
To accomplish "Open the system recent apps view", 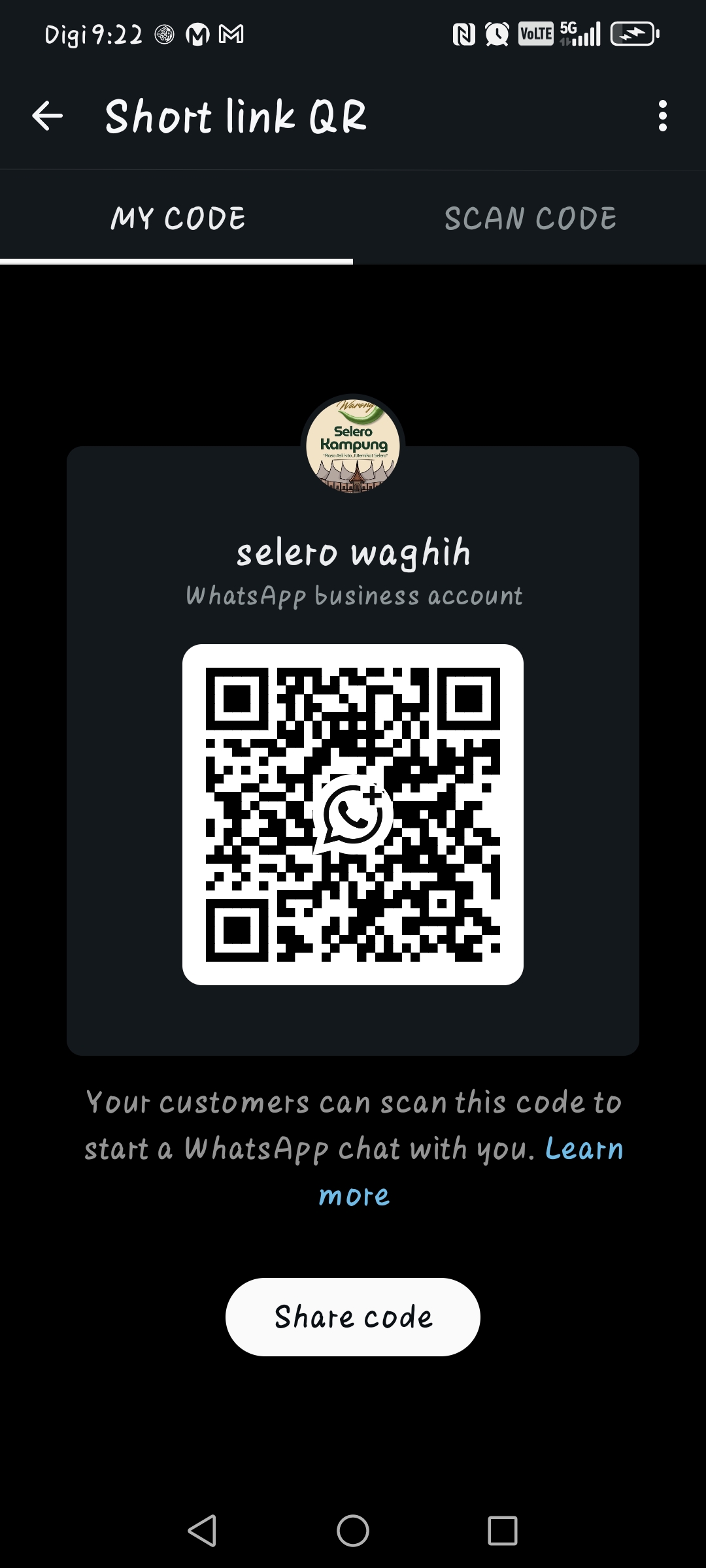I will 502,1530.
